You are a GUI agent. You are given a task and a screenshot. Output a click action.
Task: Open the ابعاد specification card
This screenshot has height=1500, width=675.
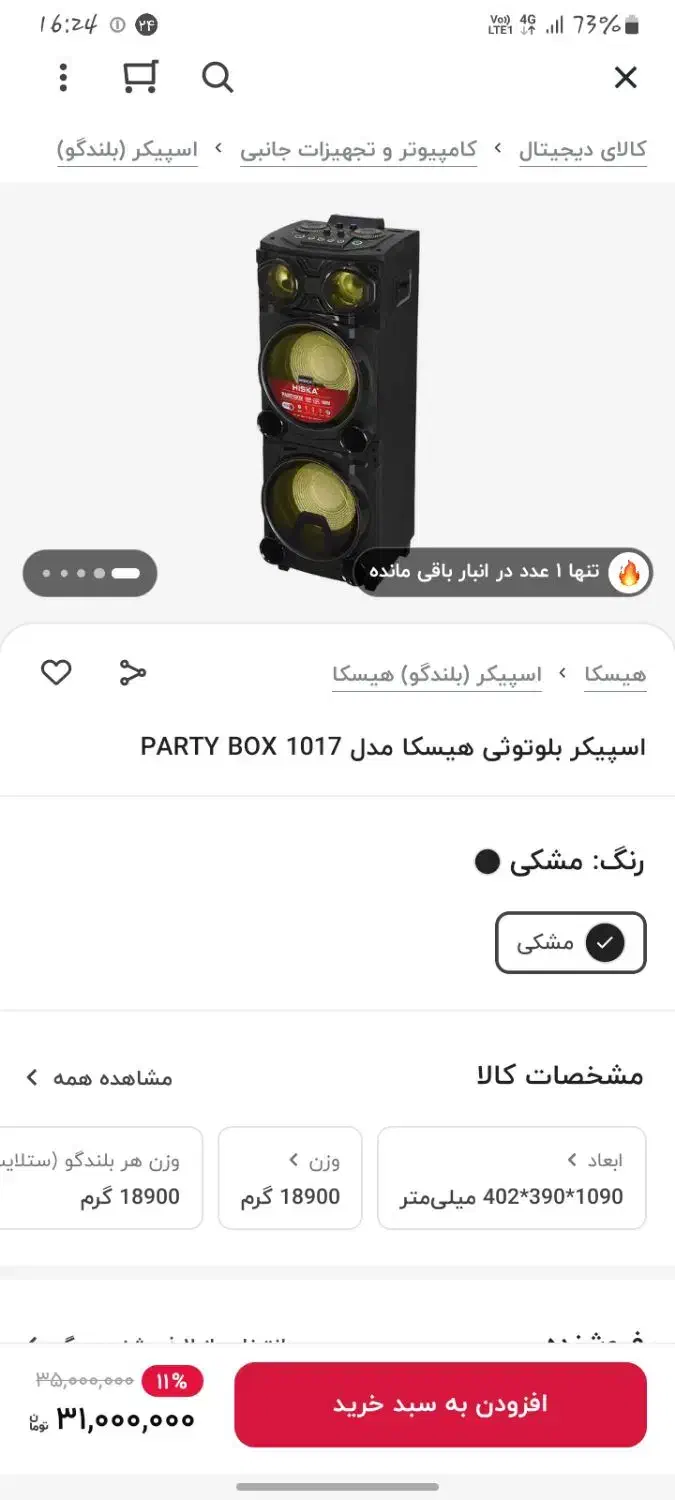click(511, 1178)
